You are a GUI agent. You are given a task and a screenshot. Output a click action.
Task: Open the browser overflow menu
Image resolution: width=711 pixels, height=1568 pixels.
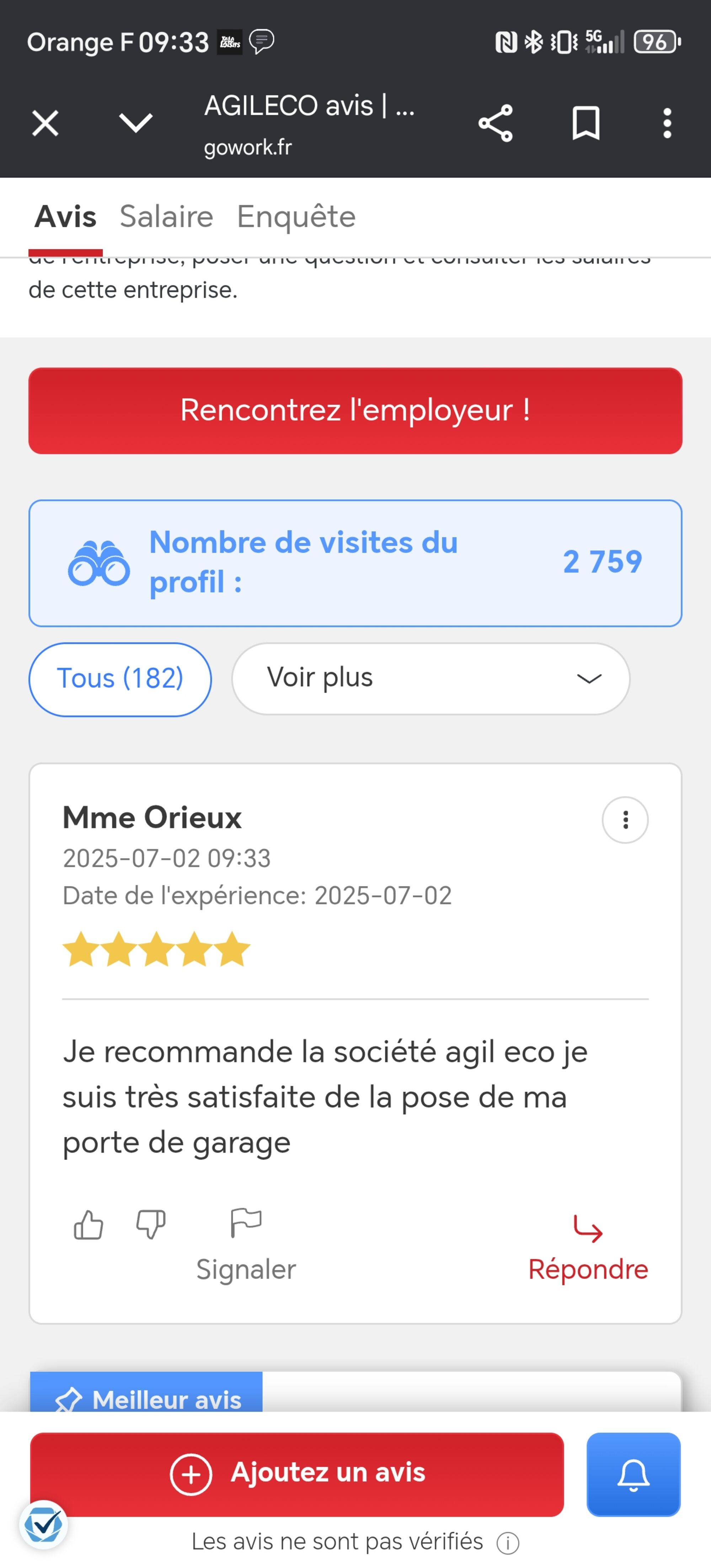(x=667, y=124)
